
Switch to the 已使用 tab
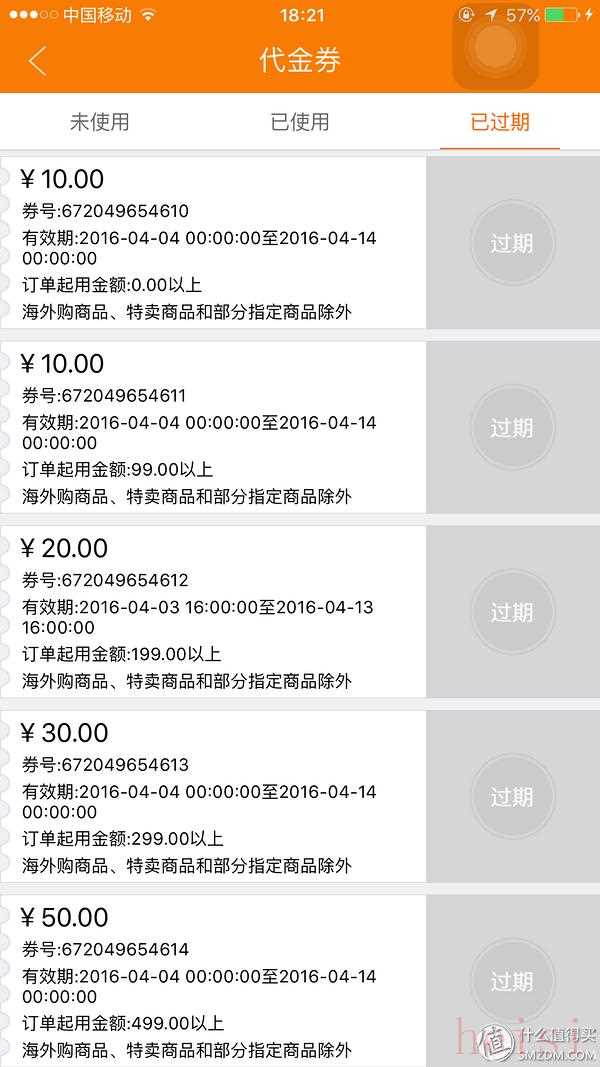tap(300, 123)
